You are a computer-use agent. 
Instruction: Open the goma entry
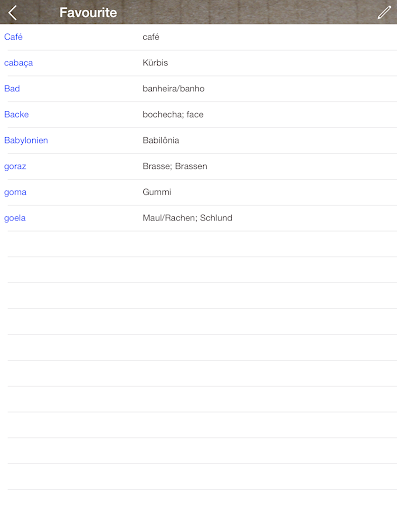tap(199, 192)
